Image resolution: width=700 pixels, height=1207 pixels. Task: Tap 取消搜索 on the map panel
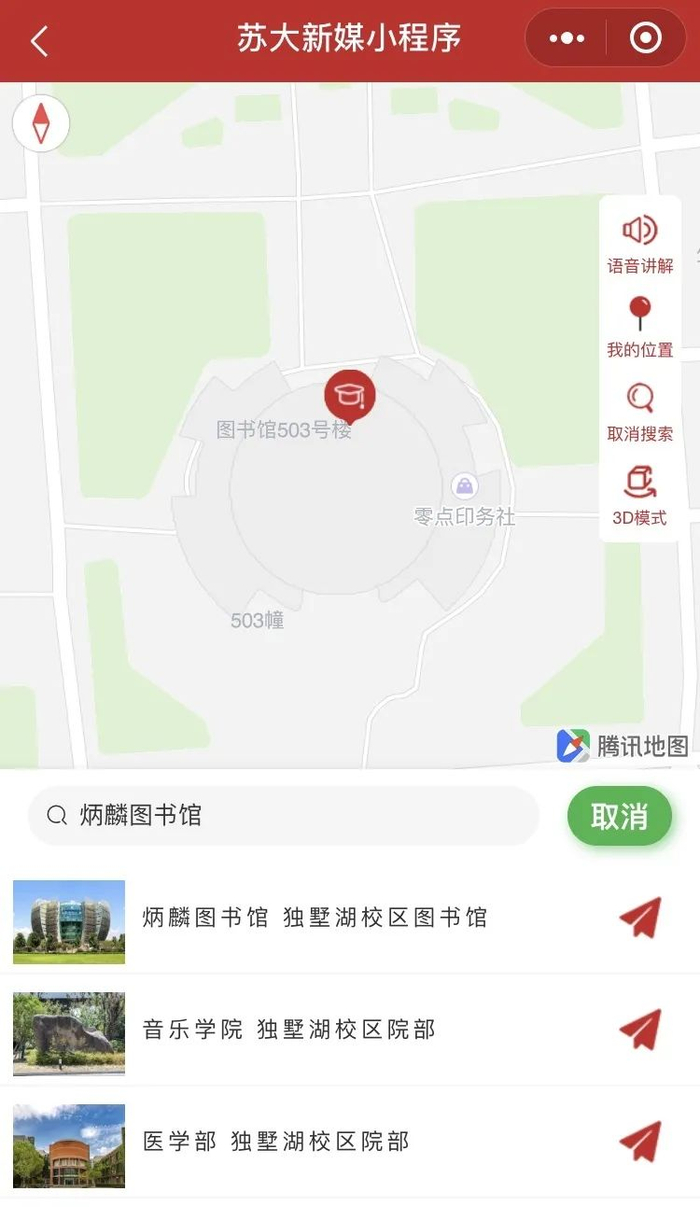[640, 411]
